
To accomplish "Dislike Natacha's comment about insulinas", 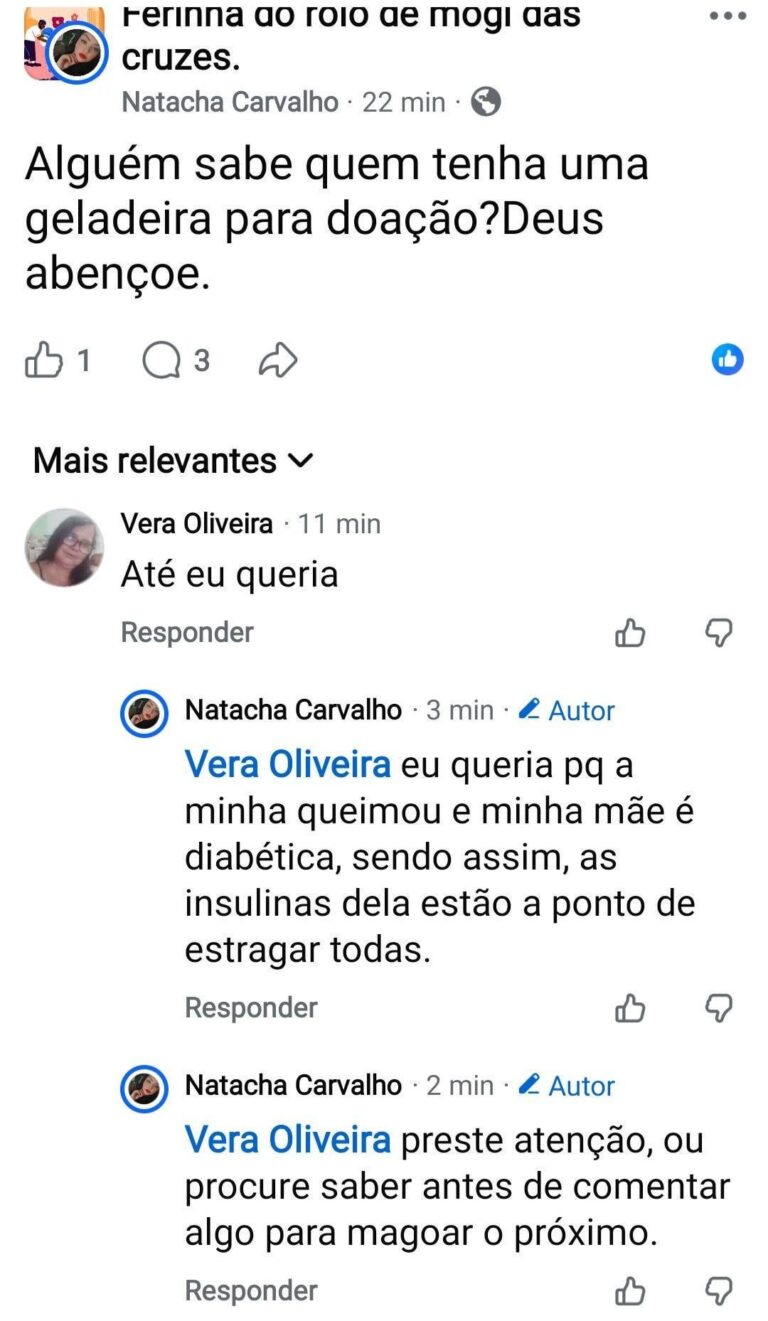I will click(719, 1008).
